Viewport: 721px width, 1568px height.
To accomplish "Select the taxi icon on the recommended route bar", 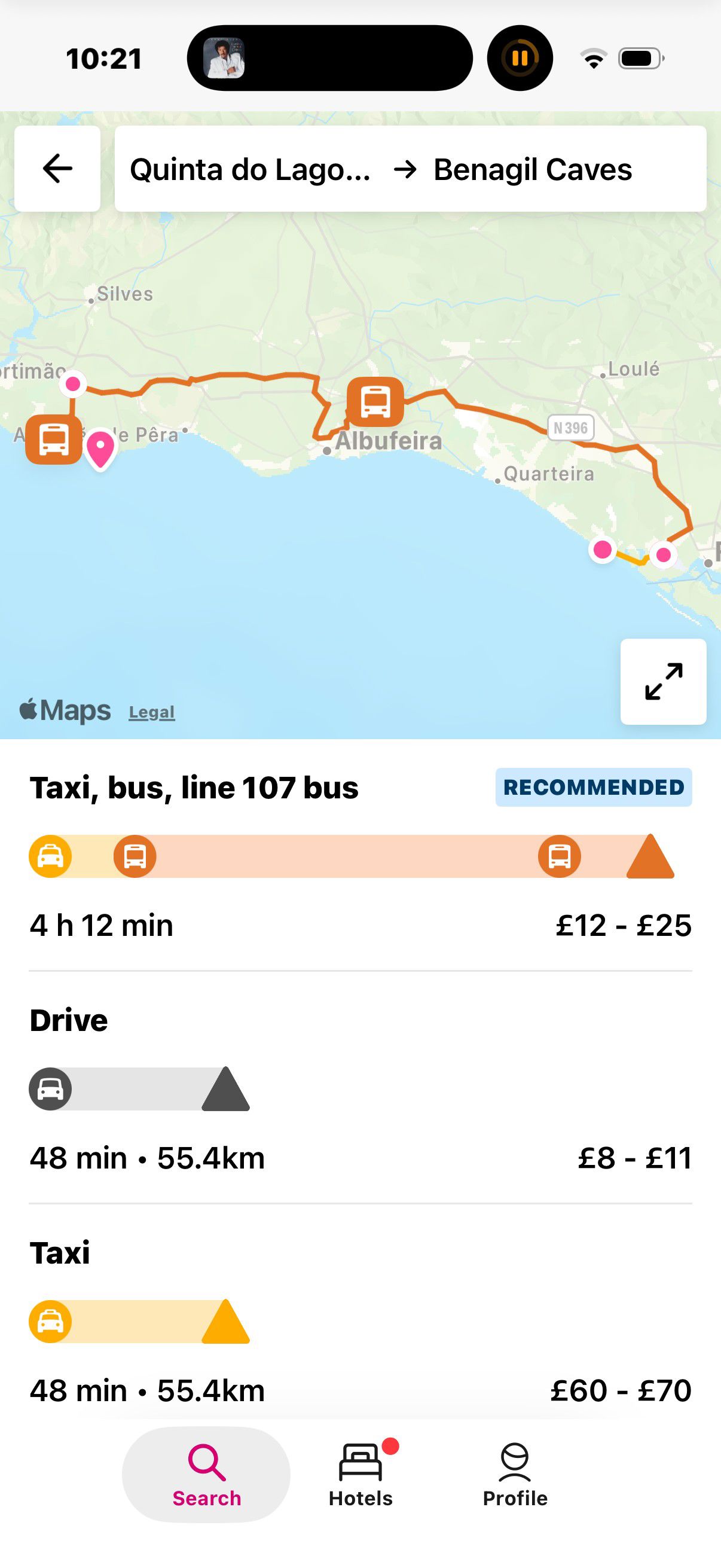I will [x=50, y=856].
